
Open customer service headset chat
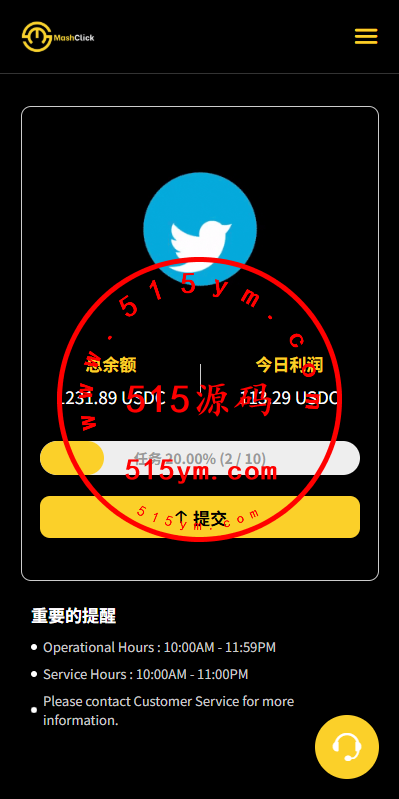pos(347,747)
